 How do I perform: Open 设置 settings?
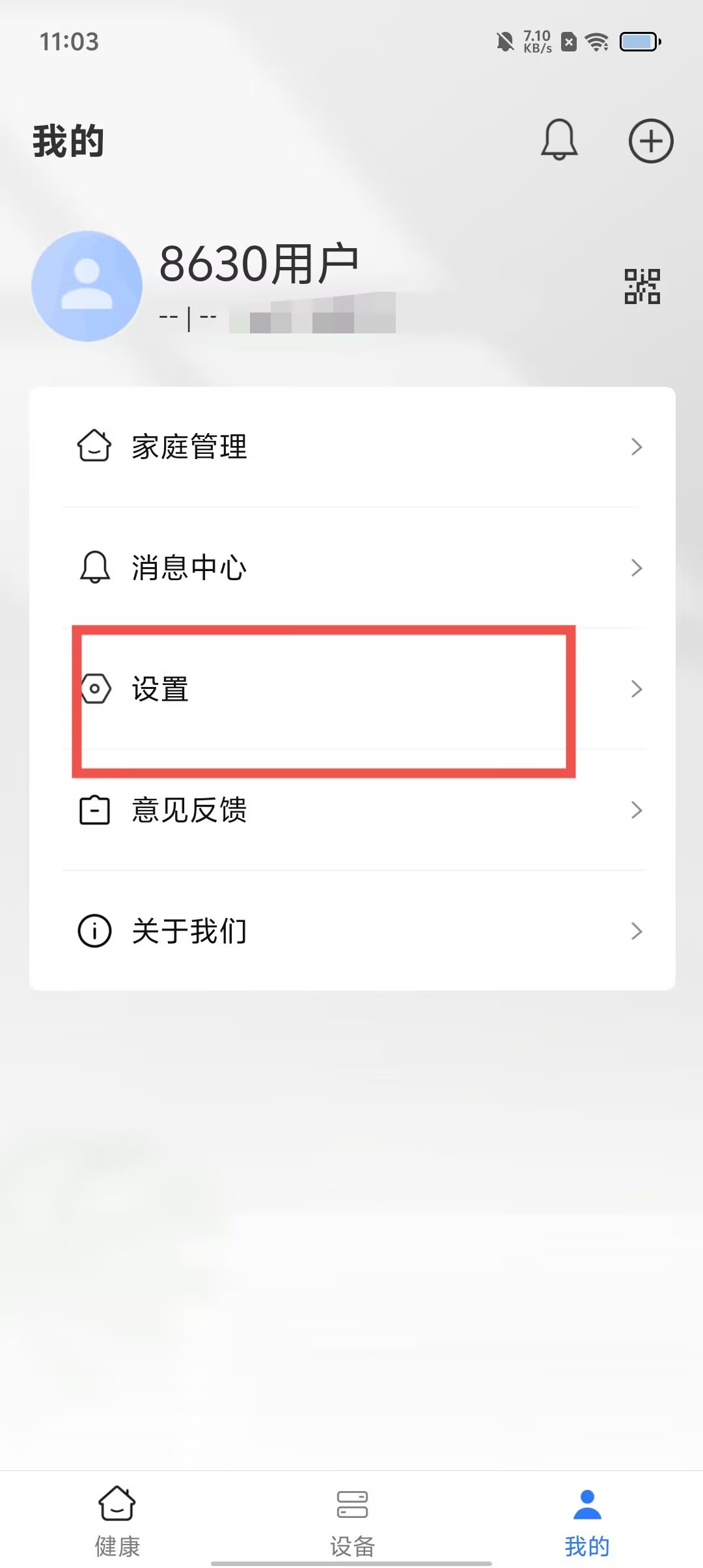[x=351, y=689]
